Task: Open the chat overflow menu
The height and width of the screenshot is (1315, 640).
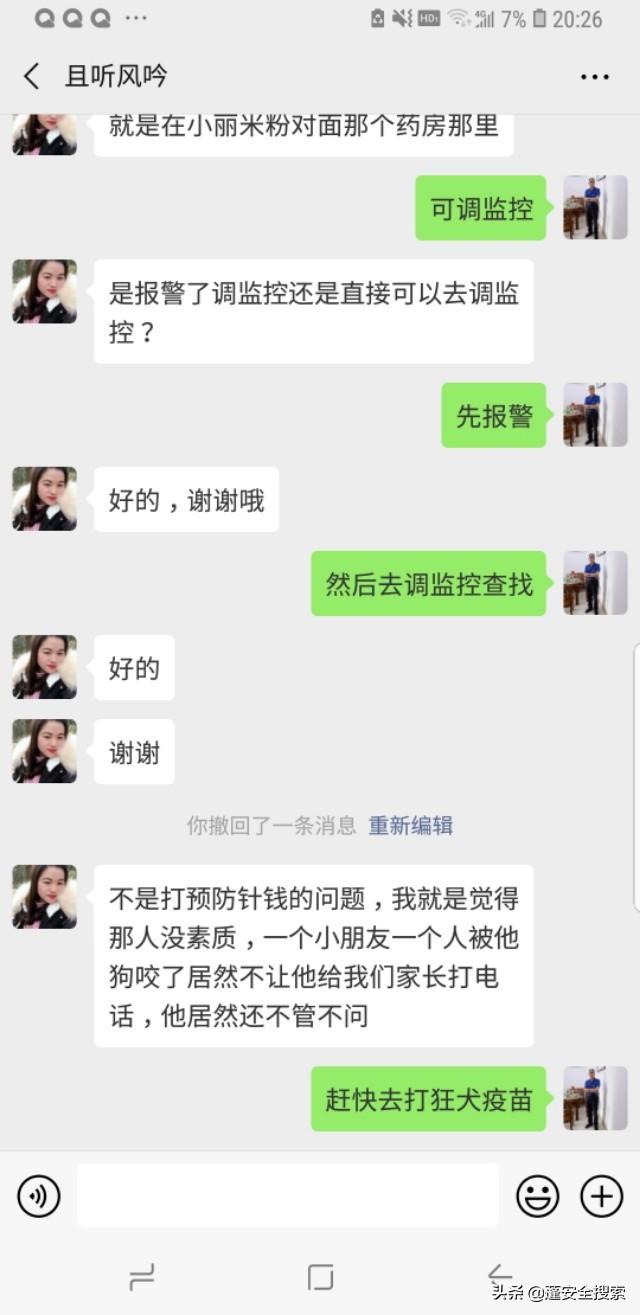Action: click(594, 77)
